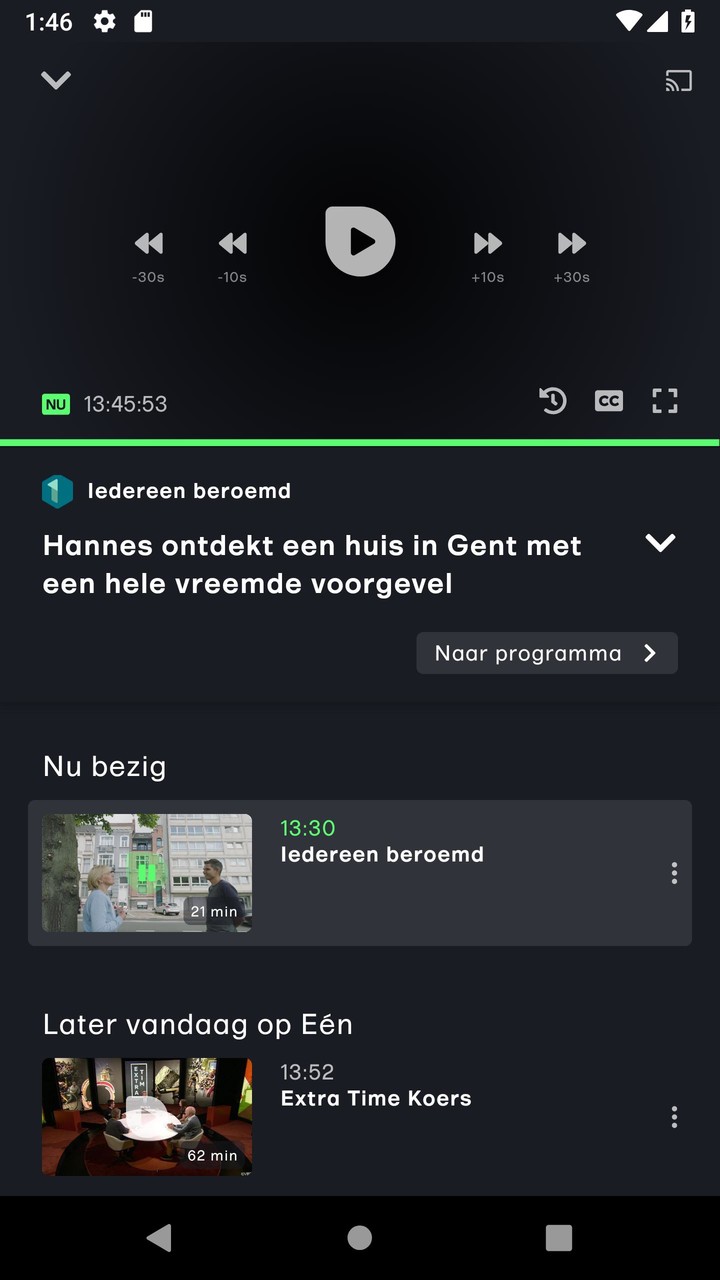720x1280 pixels.
Task: Skip forward 30 seconds
Action: point(572,243)
